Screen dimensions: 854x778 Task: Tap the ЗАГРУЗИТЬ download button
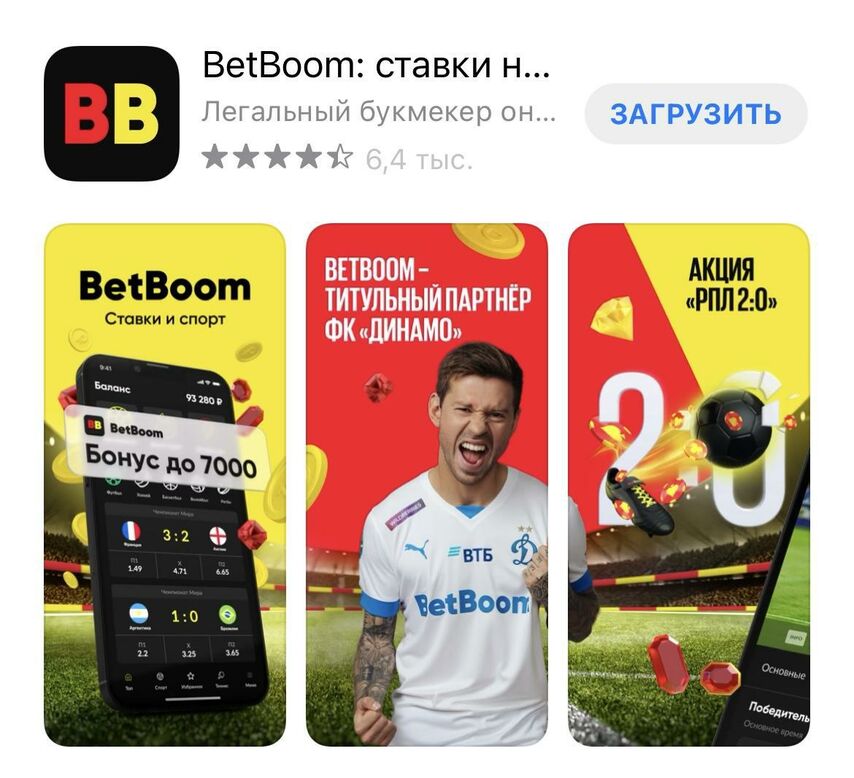click(x=695, y=114)
